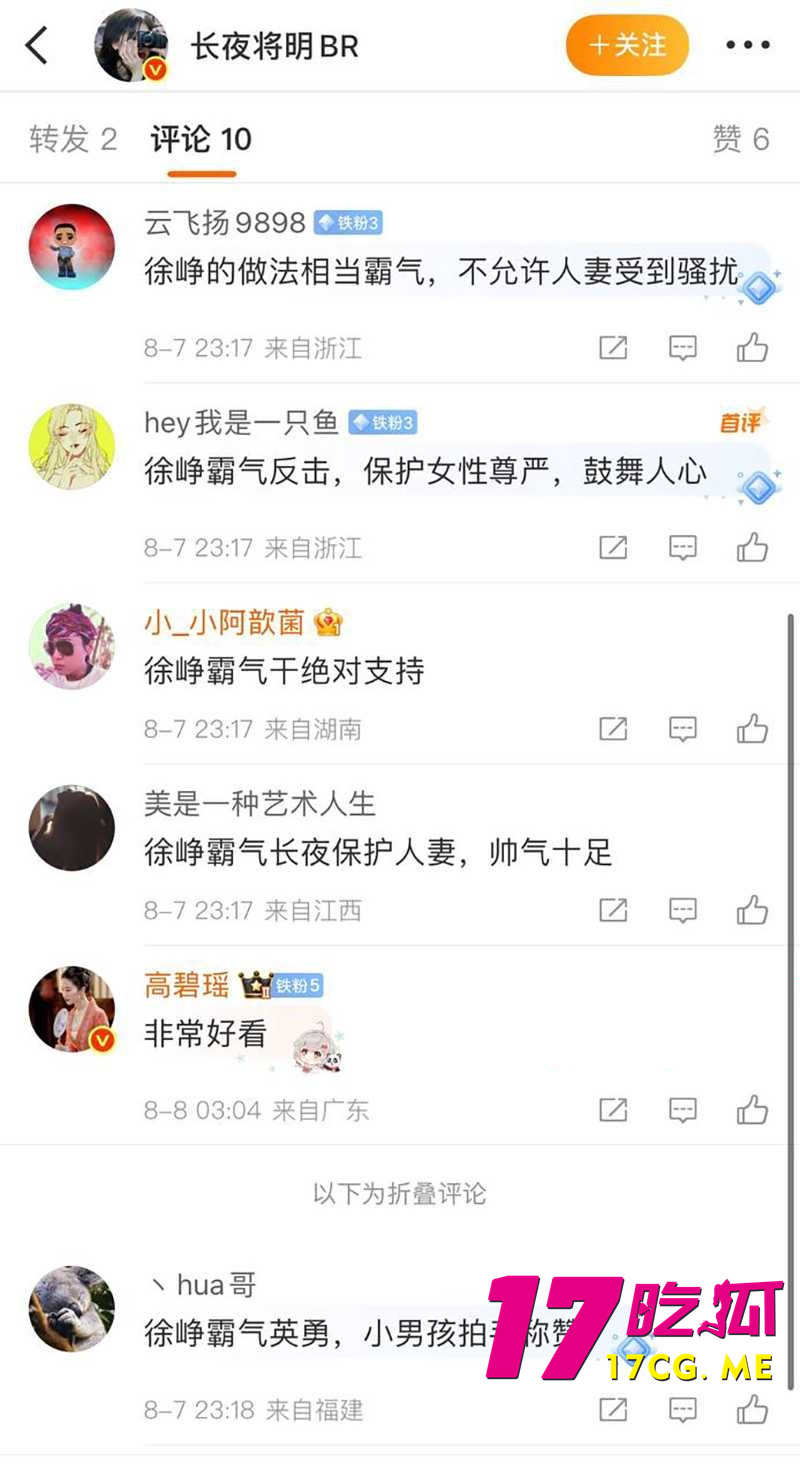800x1476 pixels.
Task: Like 云飞扬9898's comment with thumbs up
Action: pos(751,347)
